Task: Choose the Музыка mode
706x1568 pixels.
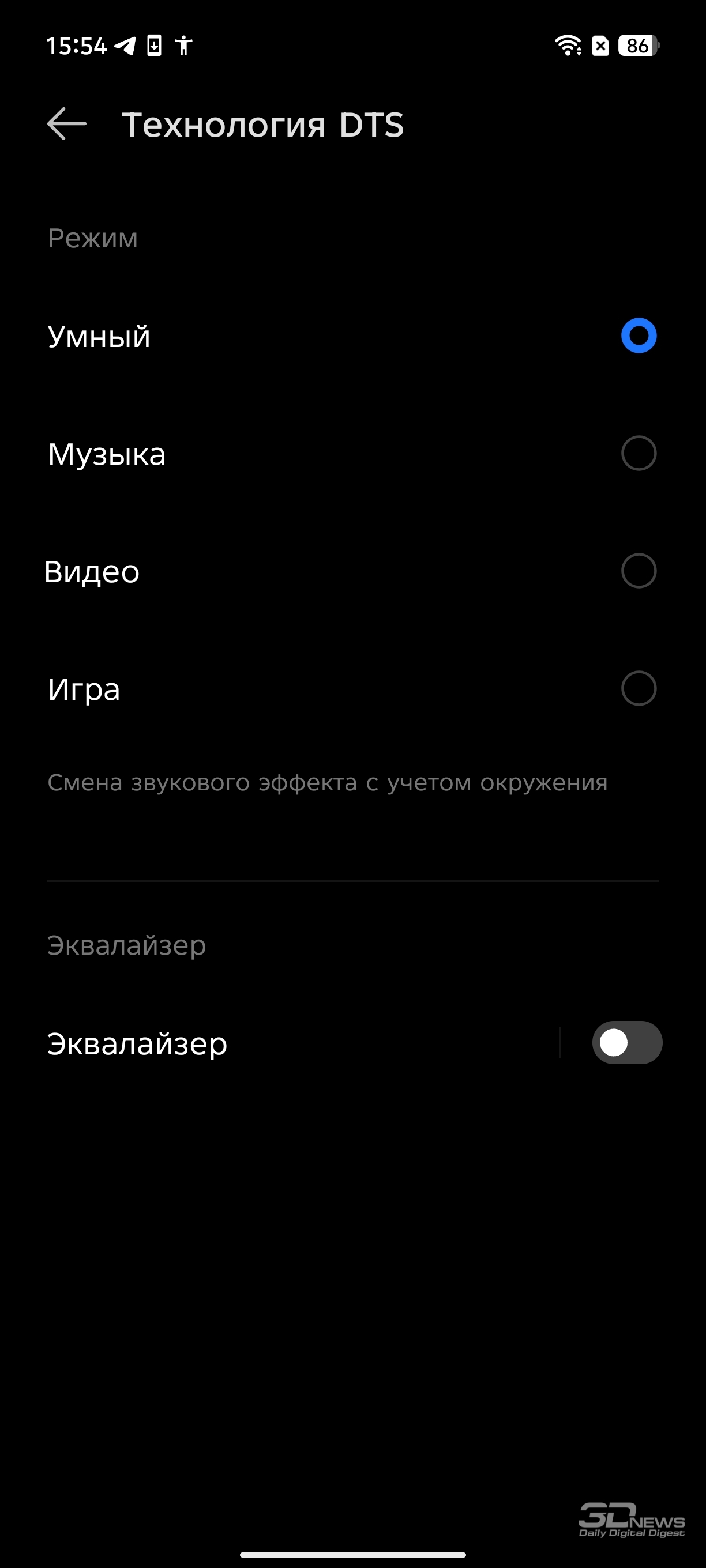Action: [x=352, y=454]
